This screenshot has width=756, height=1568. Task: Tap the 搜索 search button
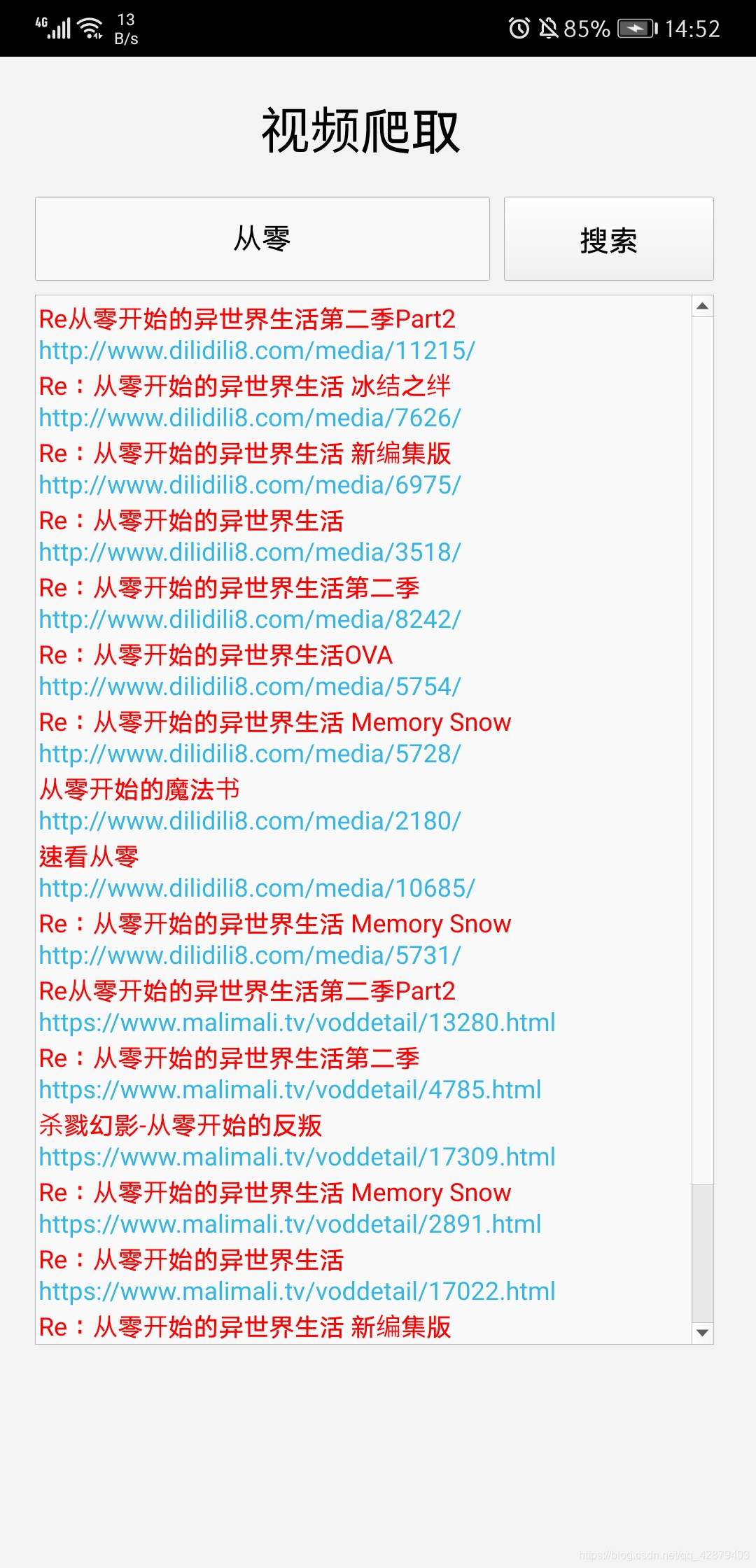608,239
